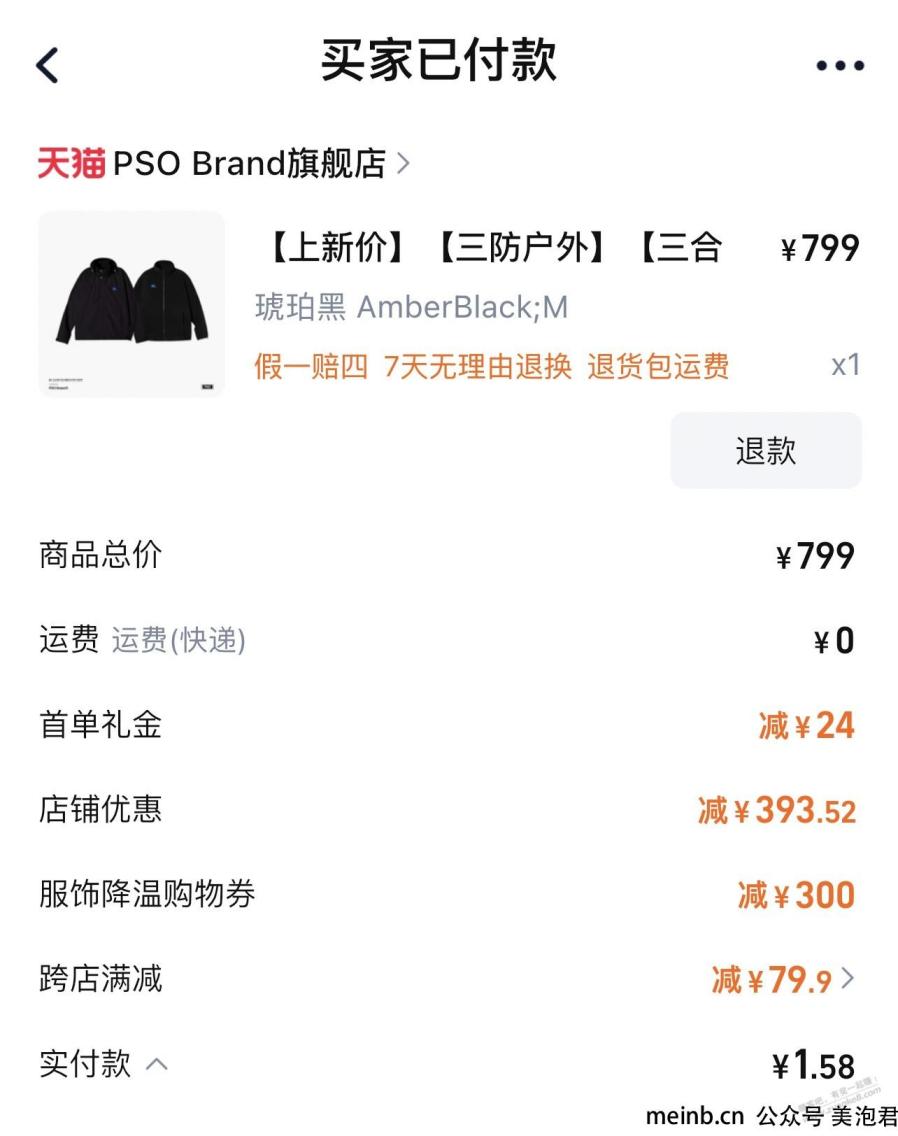Open the PSO Brand旗舰店 store page

tap(250, 163)
